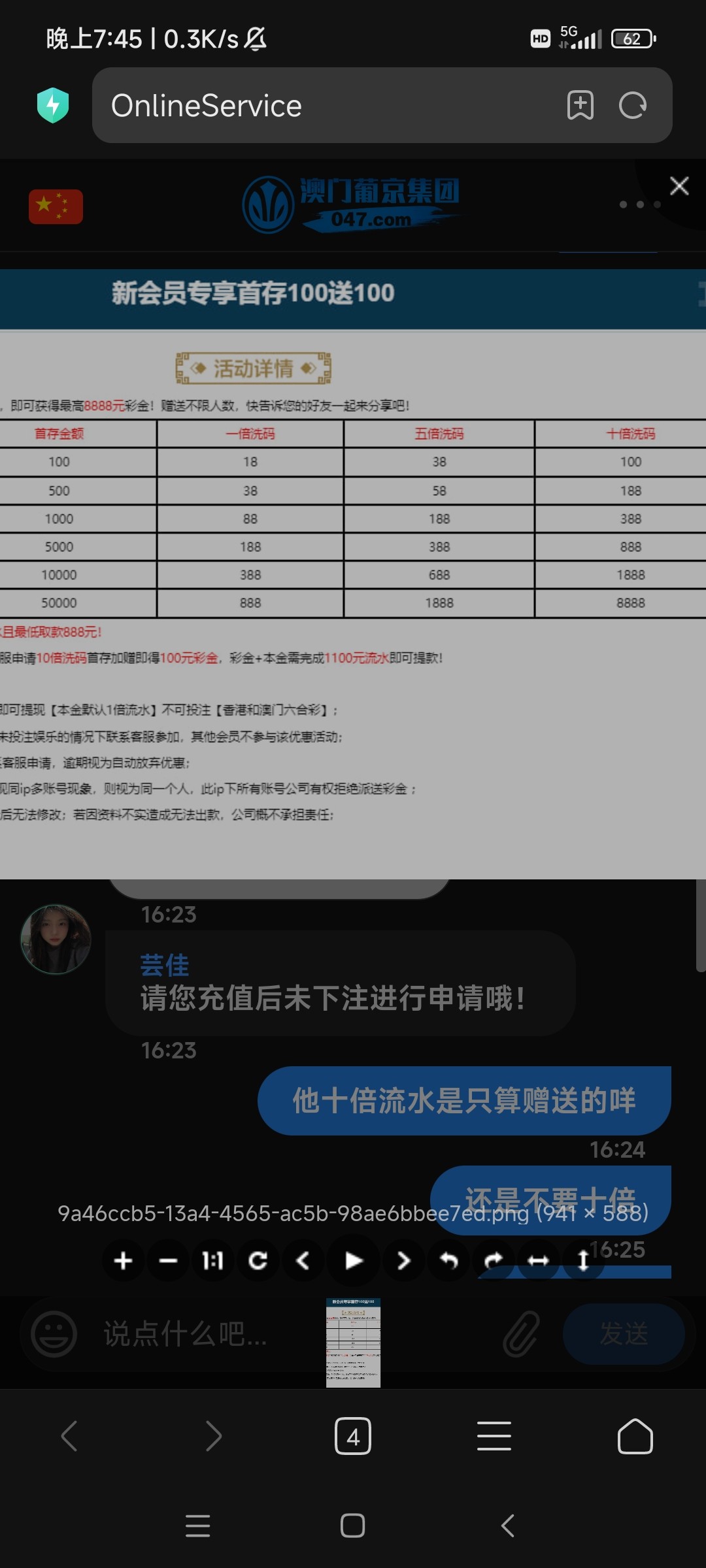Select the image thumbnail at the bottom

coord(353,1342)
